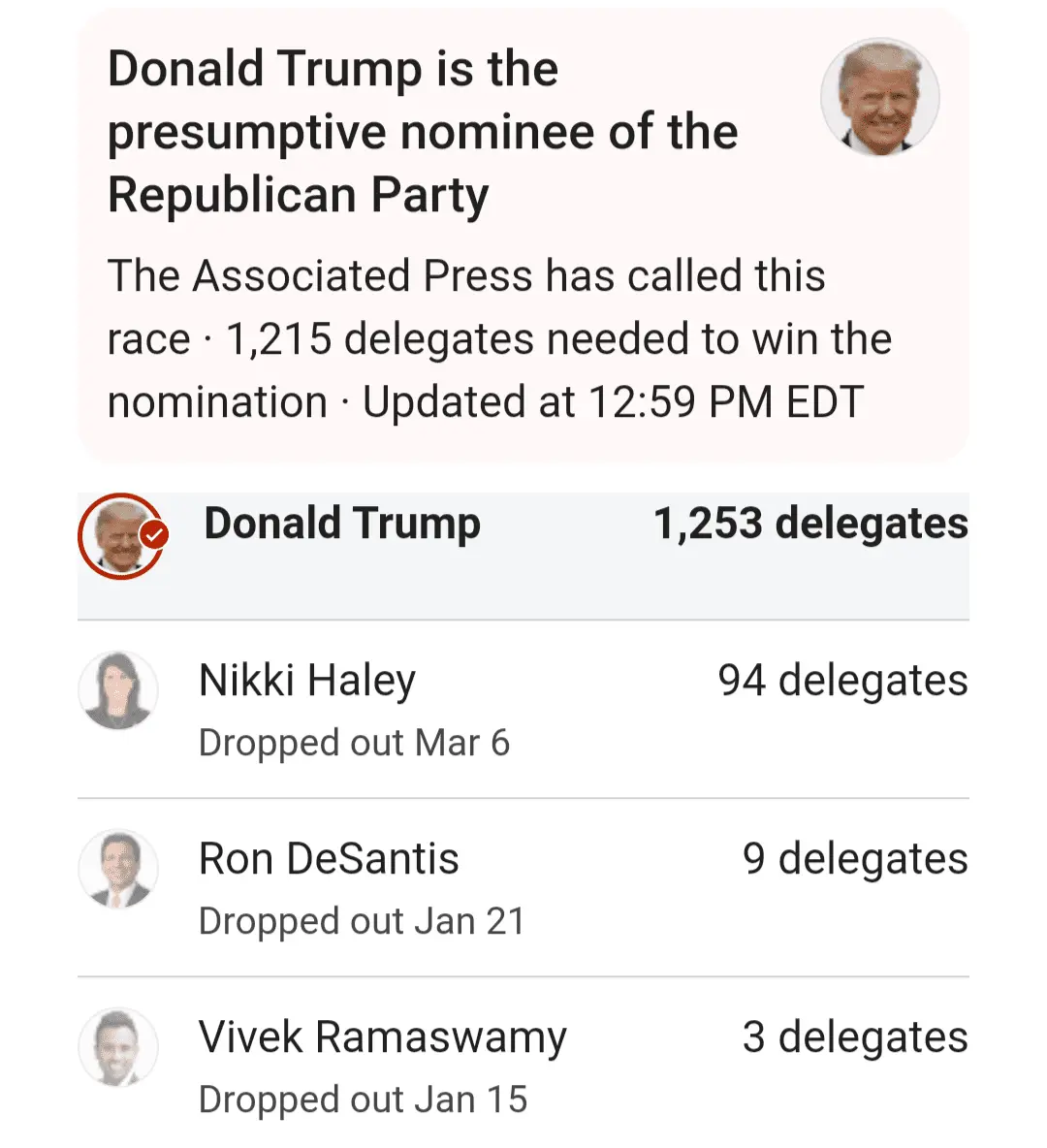Click Vivek Ramaswamy's profile picture

pos(117,1047)
